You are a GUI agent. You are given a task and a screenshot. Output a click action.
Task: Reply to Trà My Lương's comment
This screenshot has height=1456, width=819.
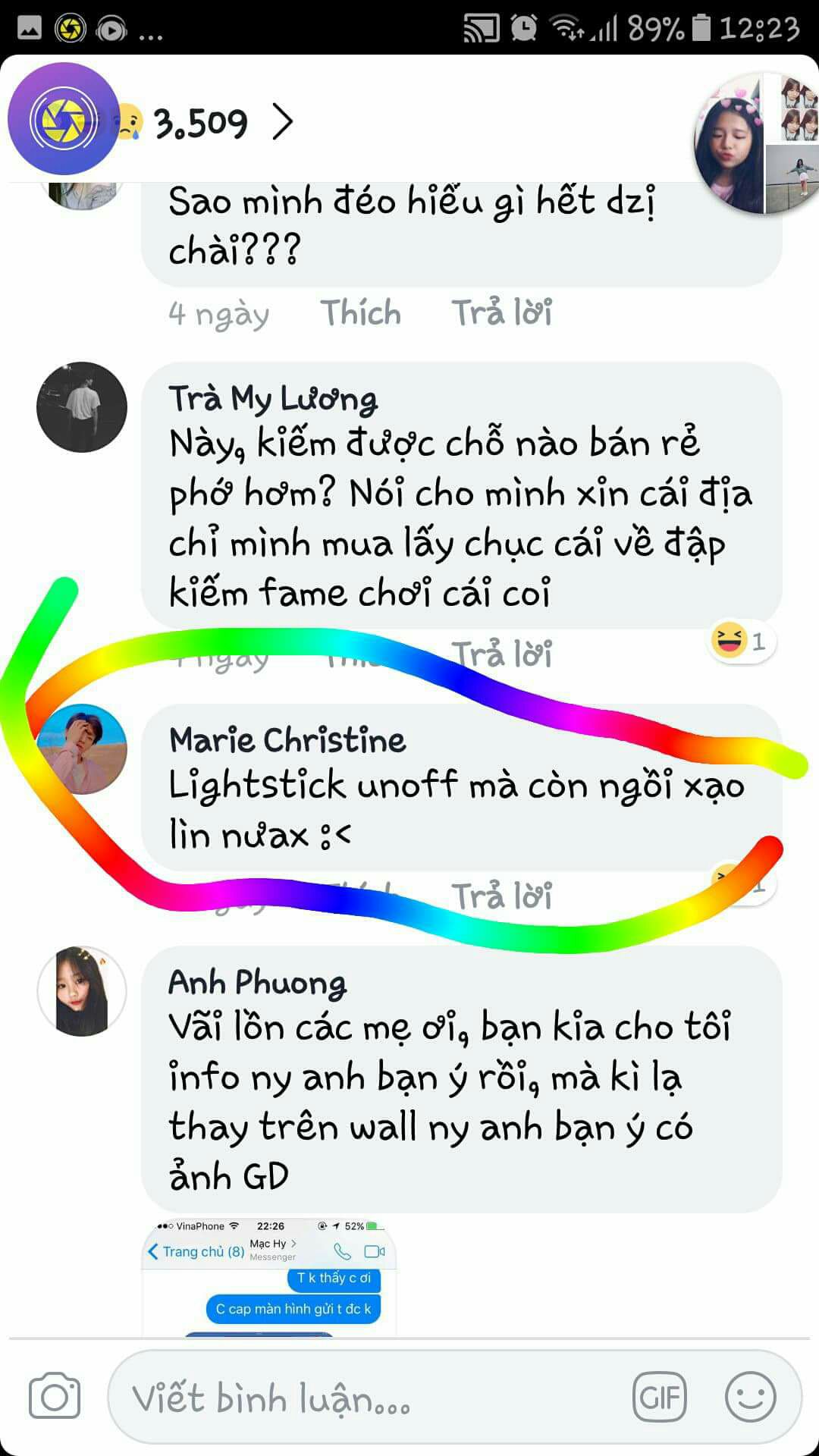501,654
